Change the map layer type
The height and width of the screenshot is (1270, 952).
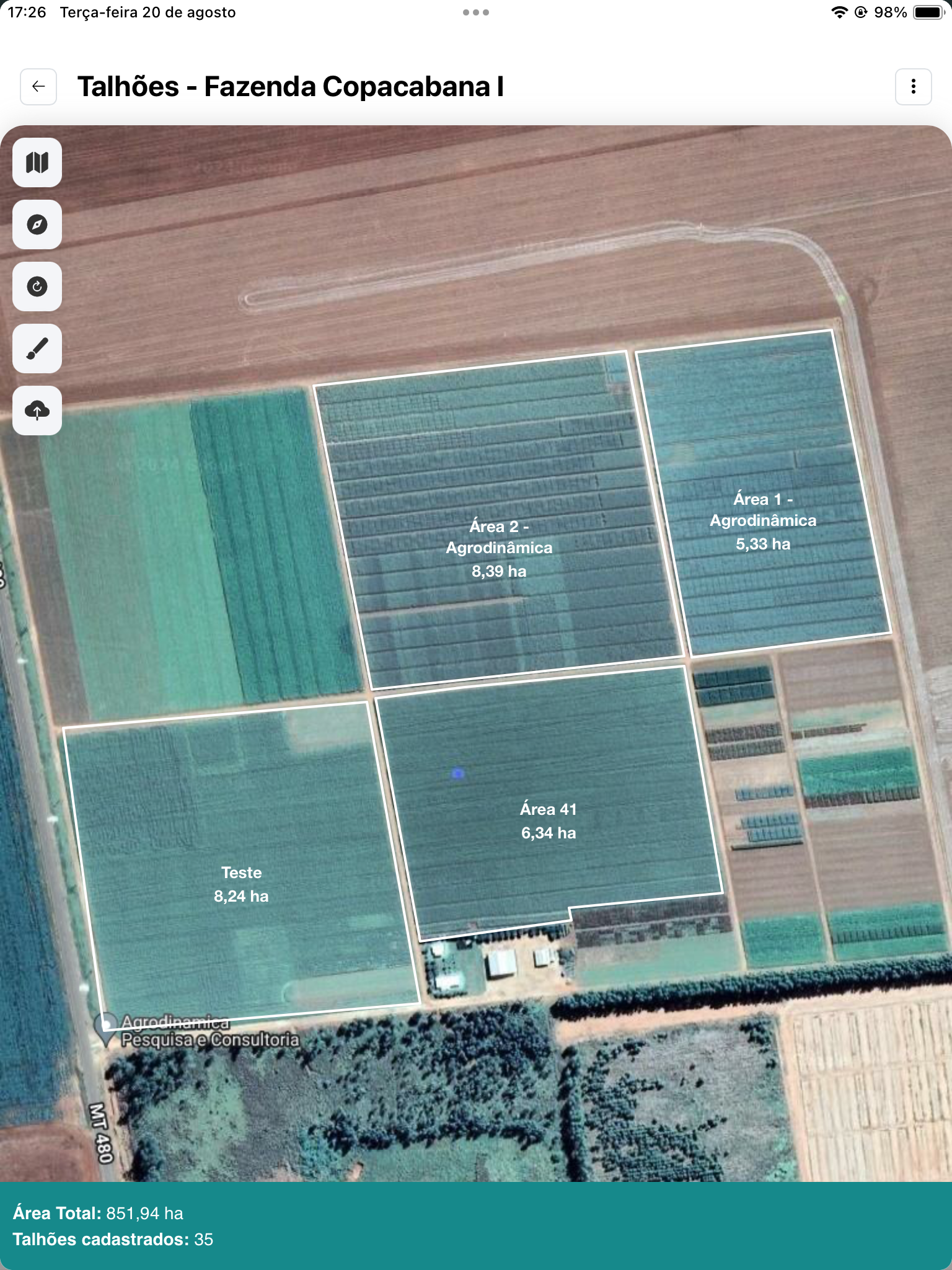pos(37,162)
